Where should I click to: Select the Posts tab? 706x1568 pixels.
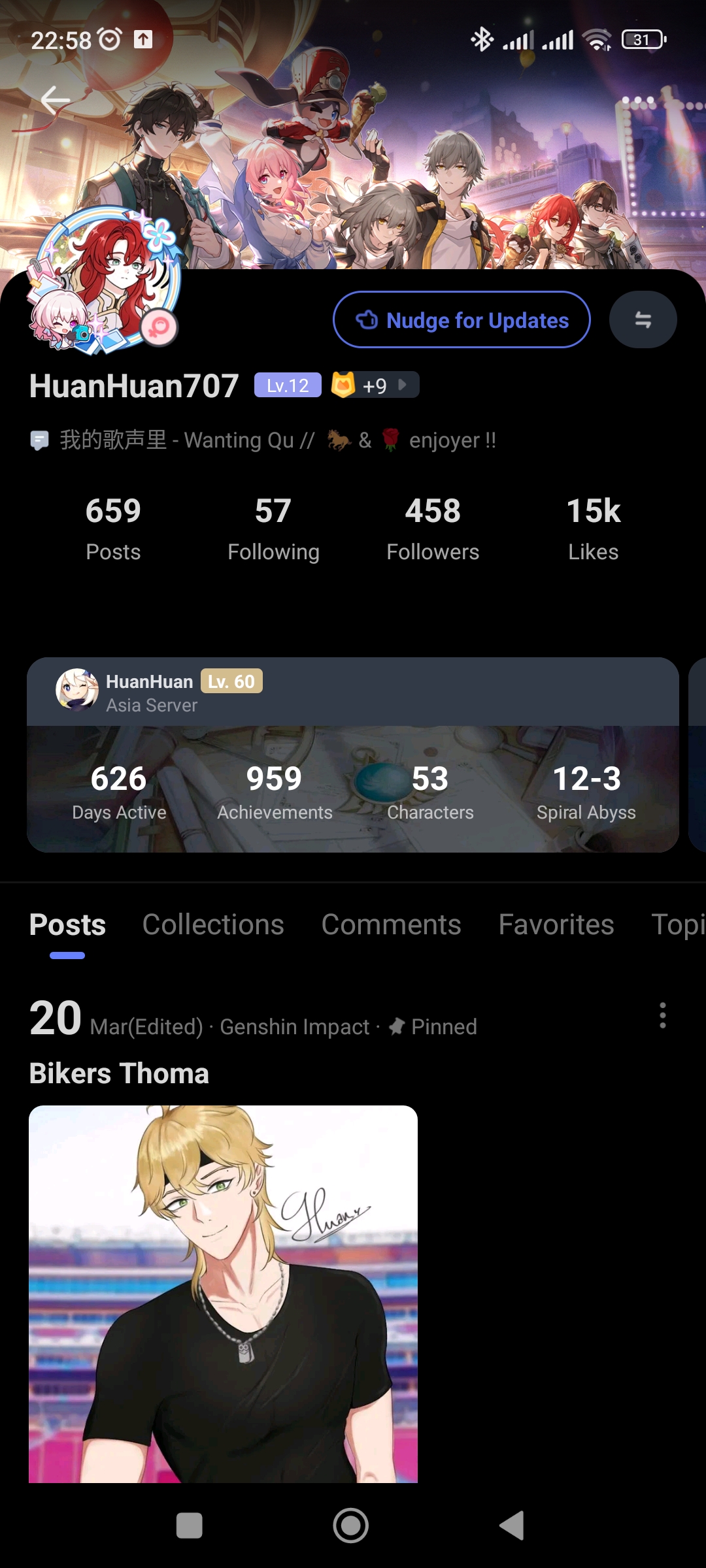click(67, 925)
